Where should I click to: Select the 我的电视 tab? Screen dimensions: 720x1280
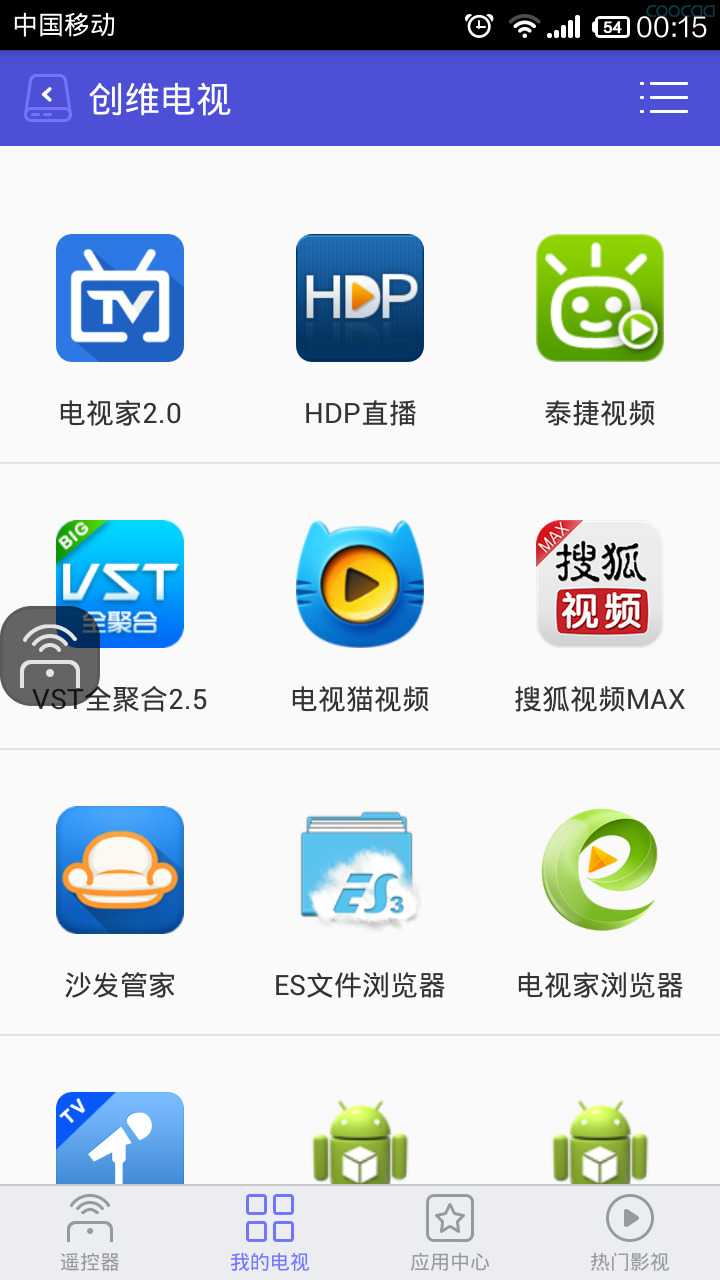tap(270, 1232)
